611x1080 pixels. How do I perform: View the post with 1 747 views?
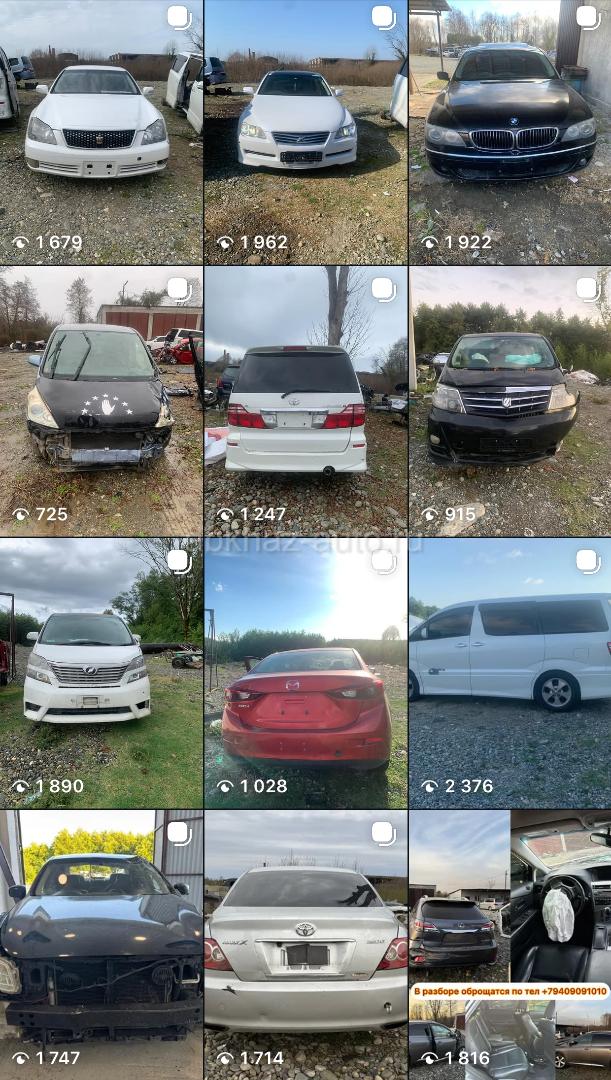pyautogui.click(x=100, y=944)
